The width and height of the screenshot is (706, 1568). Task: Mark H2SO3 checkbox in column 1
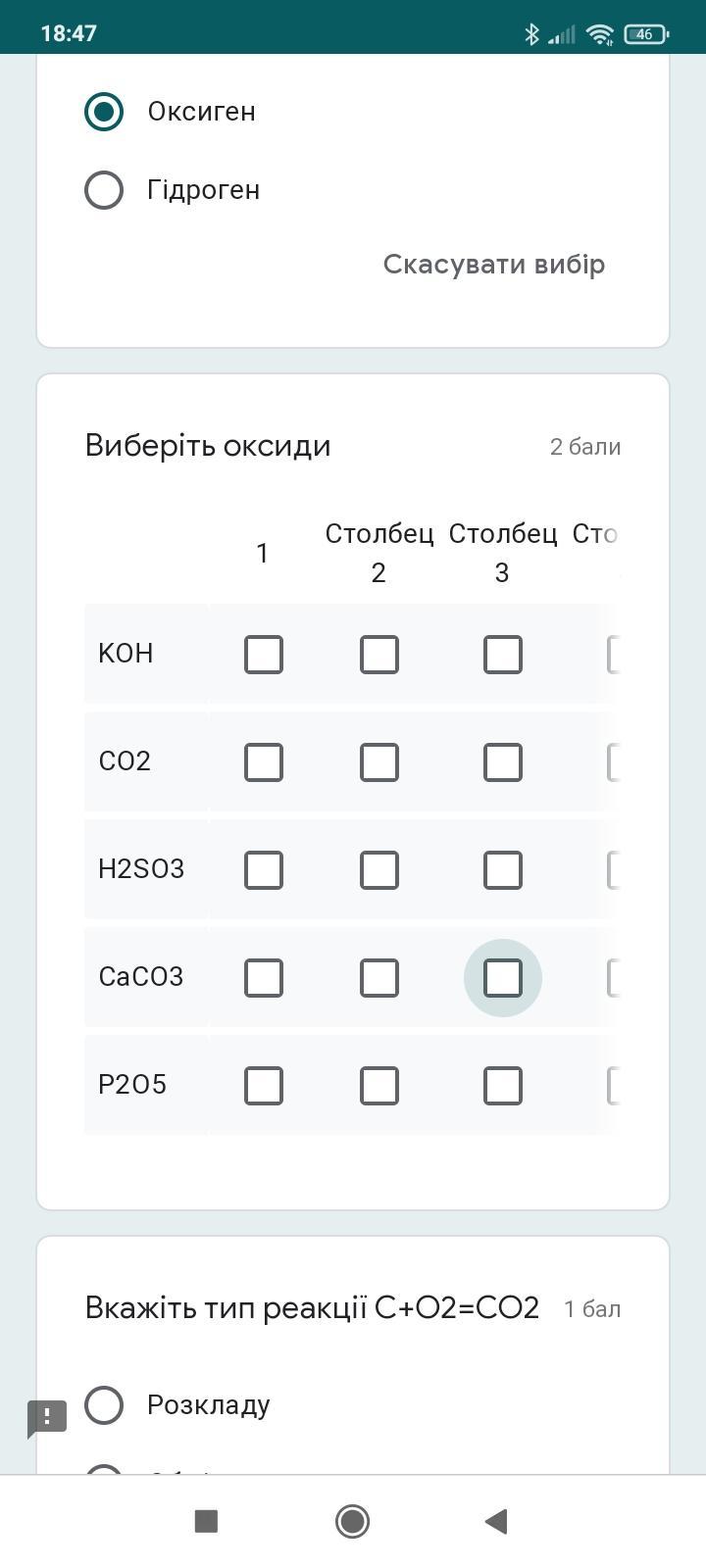coord(264,870)
